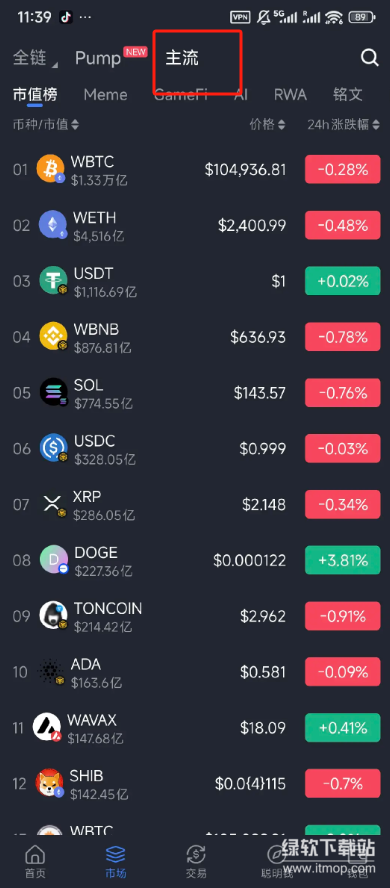Switch to the 交易 trade tab
The width and height of the screenshot is (390, 888).
tap(196, 861)
